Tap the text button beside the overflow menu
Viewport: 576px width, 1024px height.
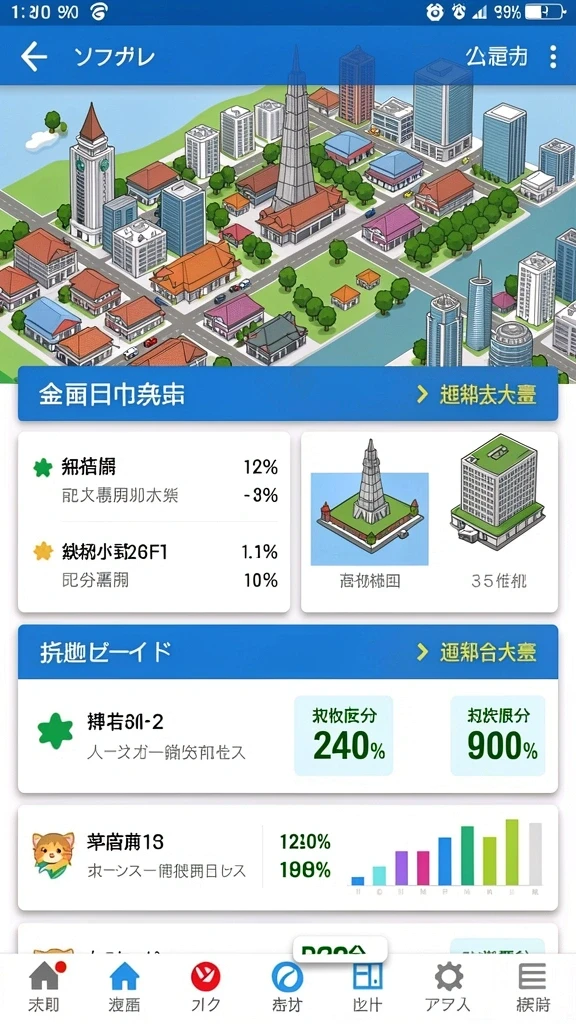click(496, 57)
